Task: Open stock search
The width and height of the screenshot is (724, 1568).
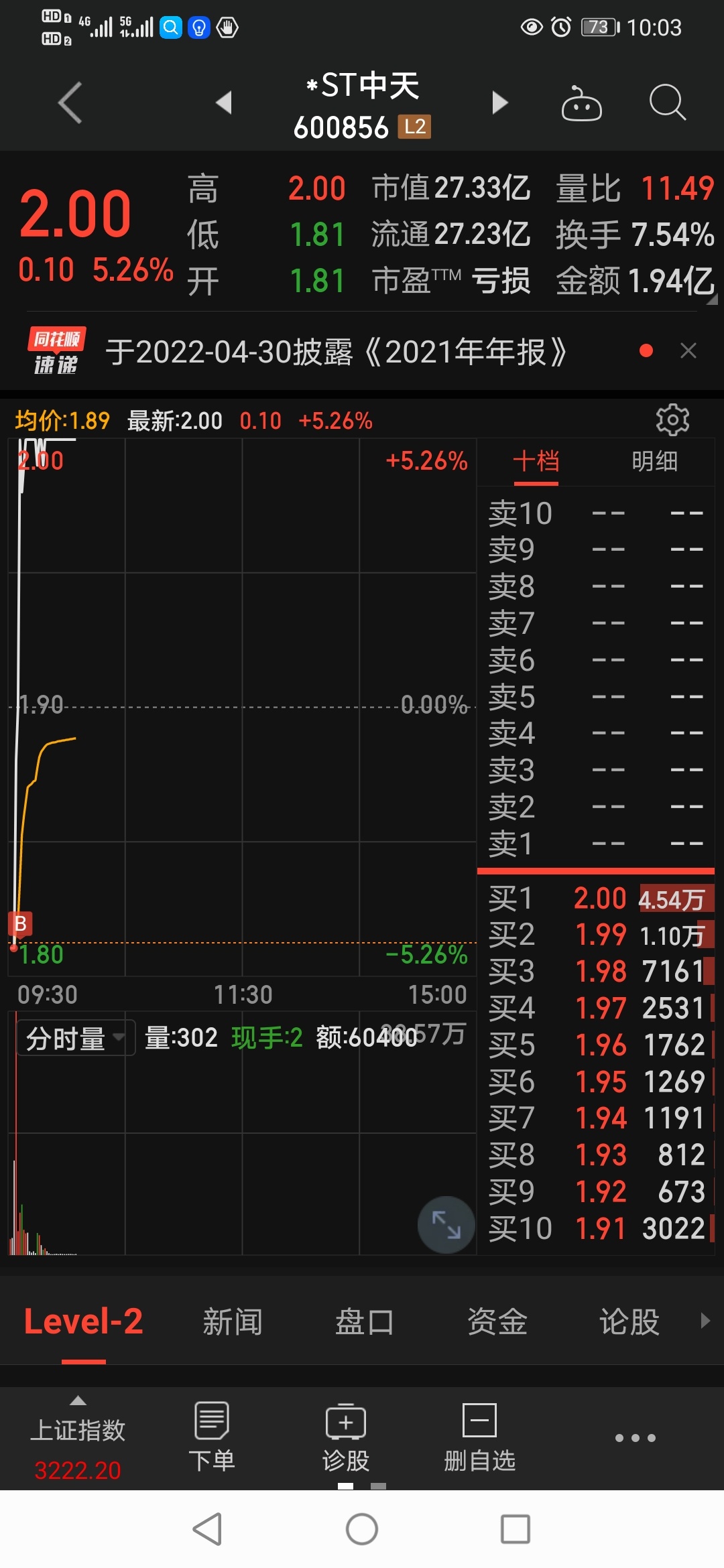Action: [668, 103]
